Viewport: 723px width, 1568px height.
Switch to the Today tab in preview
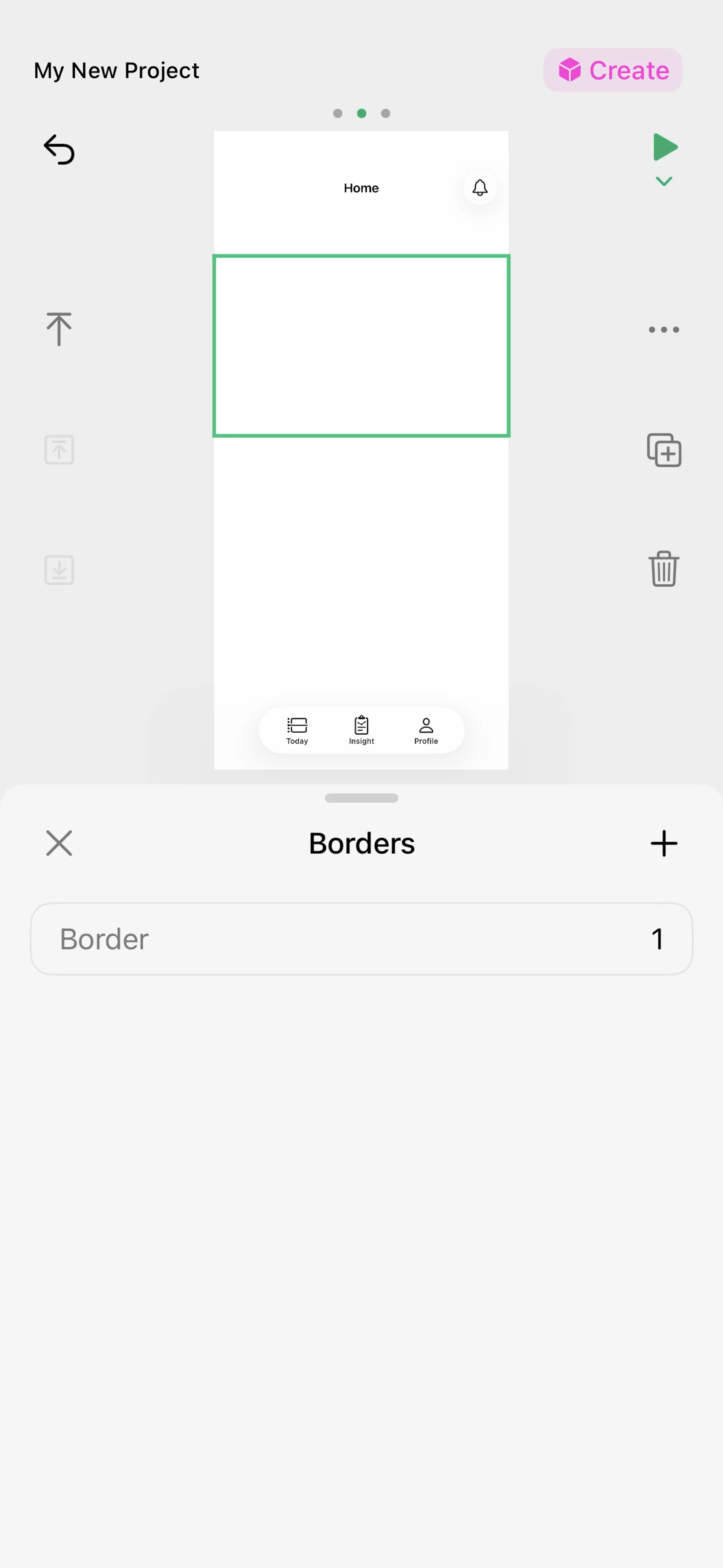coord(297,730)
